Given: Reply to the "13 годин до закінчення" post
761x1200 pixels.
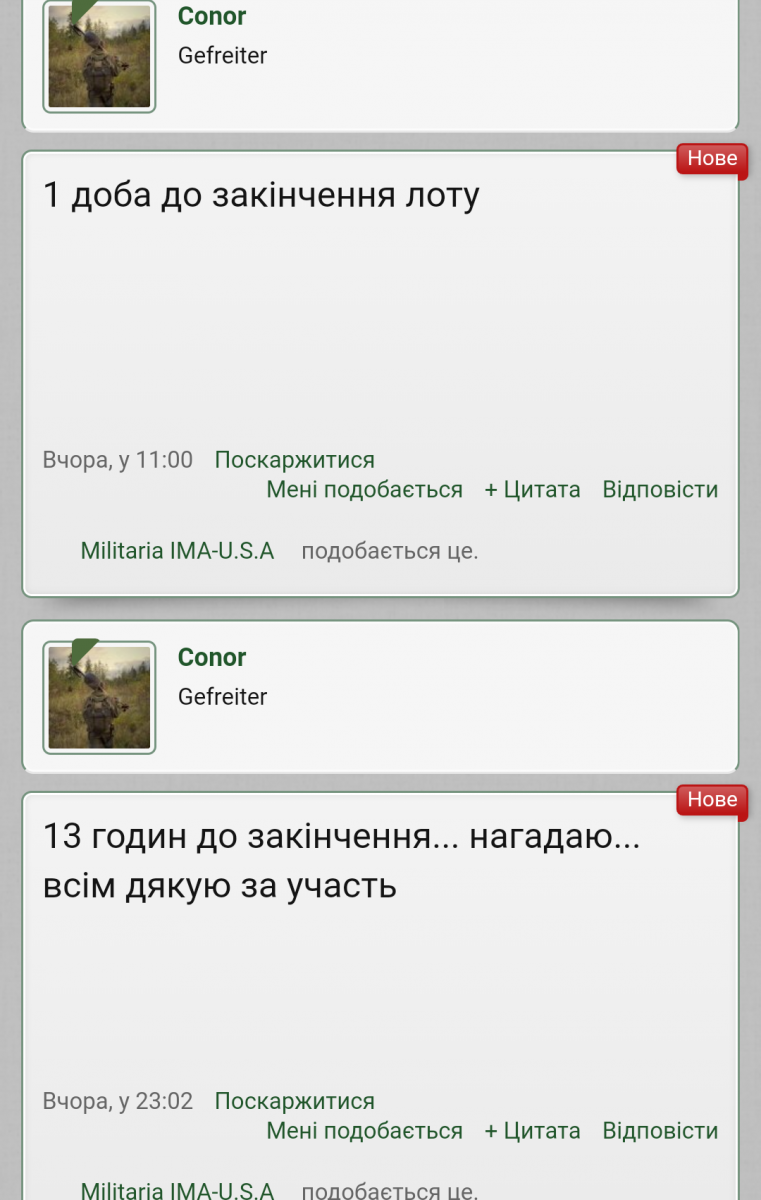Looking at the screenshot, I should pyautogui.click(x=660, y=1131).
